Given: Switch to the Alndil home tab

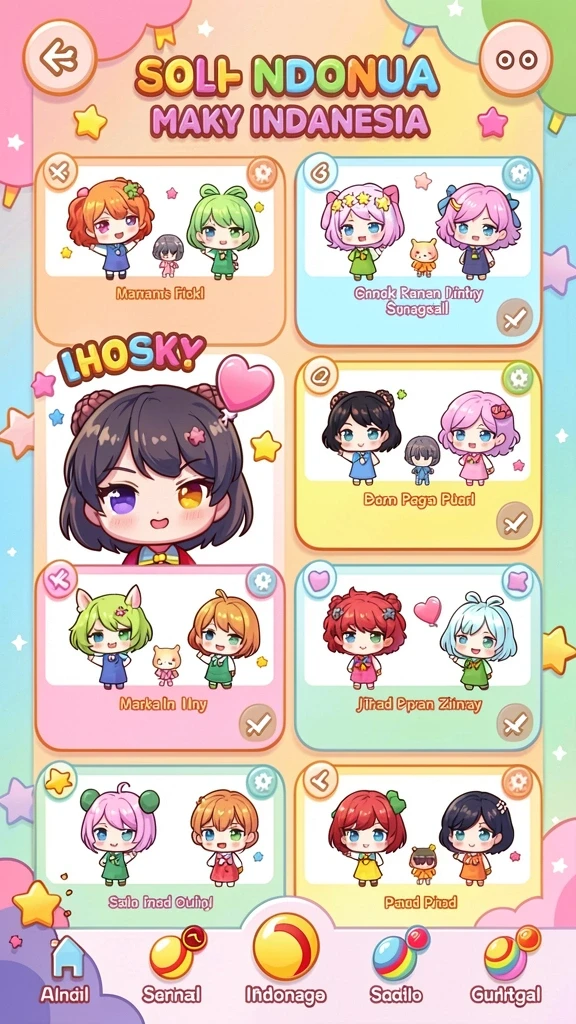Looking at the screenshot, I should pyautogui.click(x=65, y=968).
